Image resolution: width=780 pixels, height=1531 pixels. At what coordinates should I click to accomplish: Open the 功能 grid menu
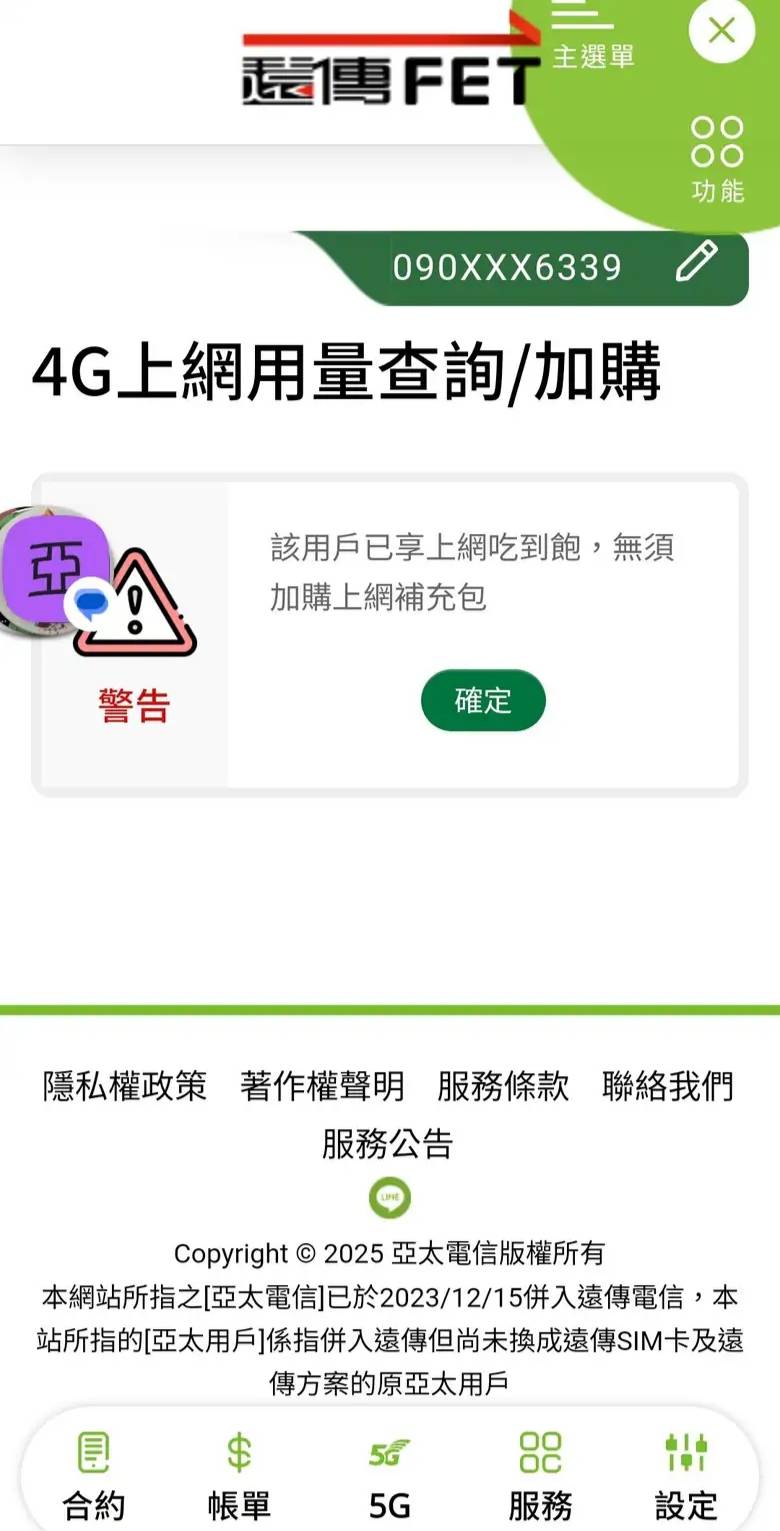pyautogui.click(x=717, y=158)
